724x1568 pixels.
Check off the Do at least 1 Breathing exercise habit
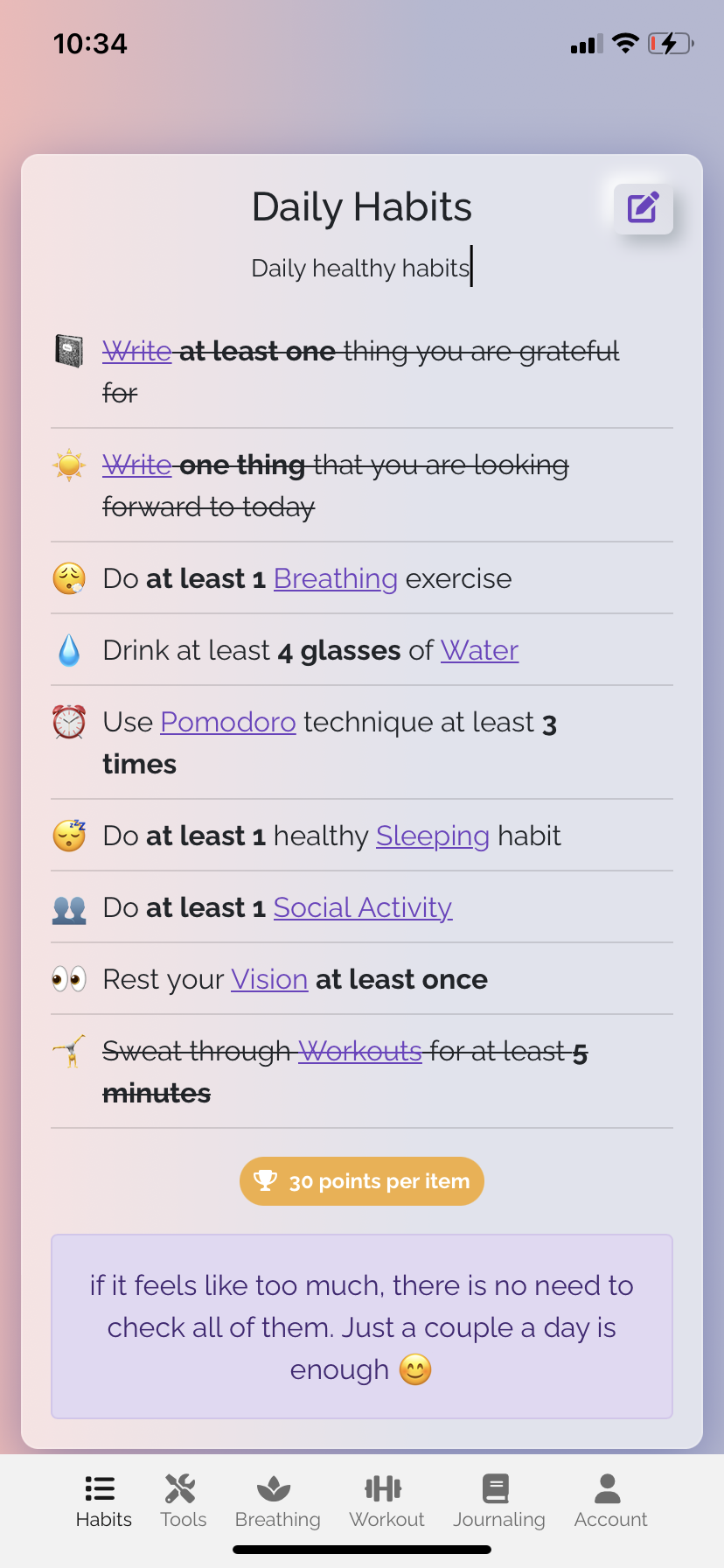(x=362, y=578)
